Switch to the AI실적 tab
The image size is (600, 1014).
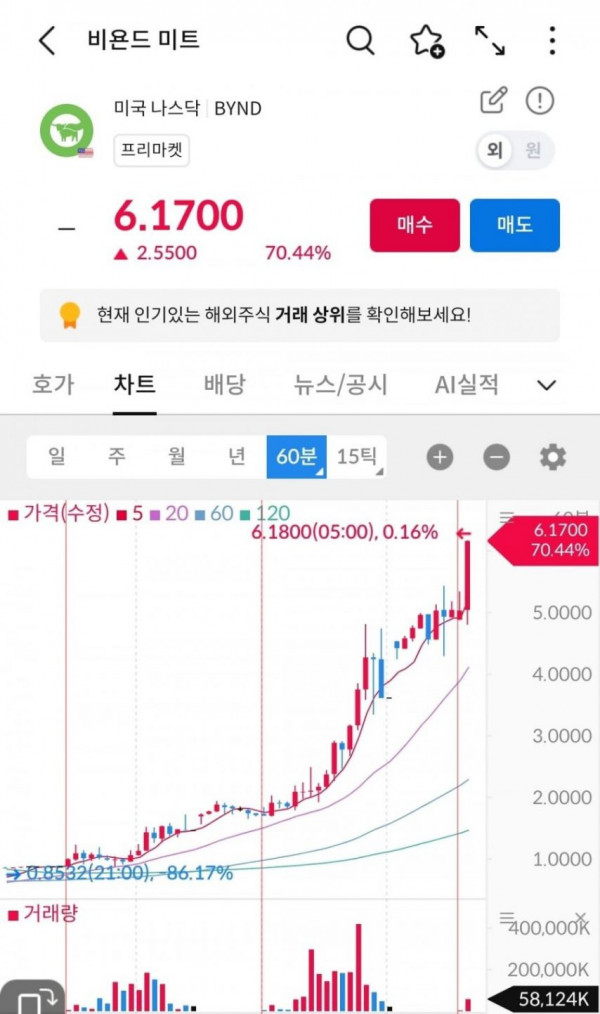tap(466, 385)
